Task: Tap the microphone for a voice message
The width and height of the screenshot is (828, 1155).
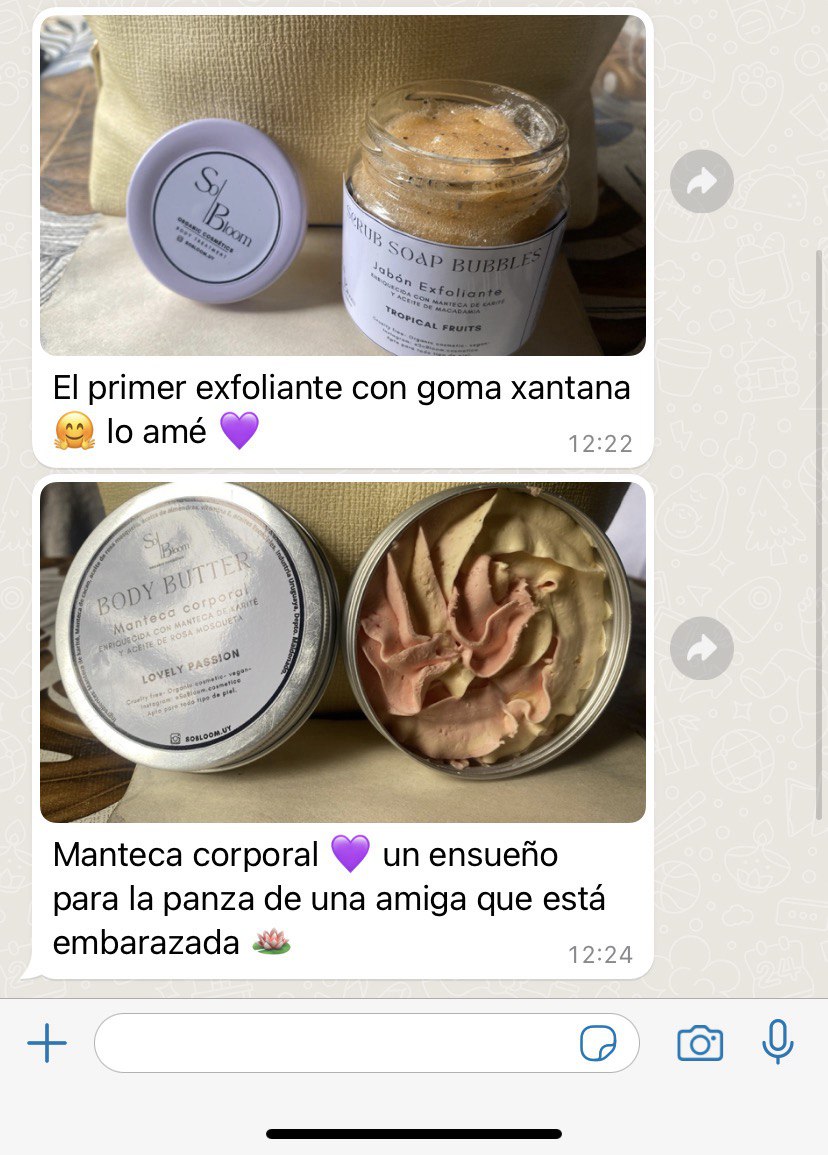Action: tap(777, 1044)
